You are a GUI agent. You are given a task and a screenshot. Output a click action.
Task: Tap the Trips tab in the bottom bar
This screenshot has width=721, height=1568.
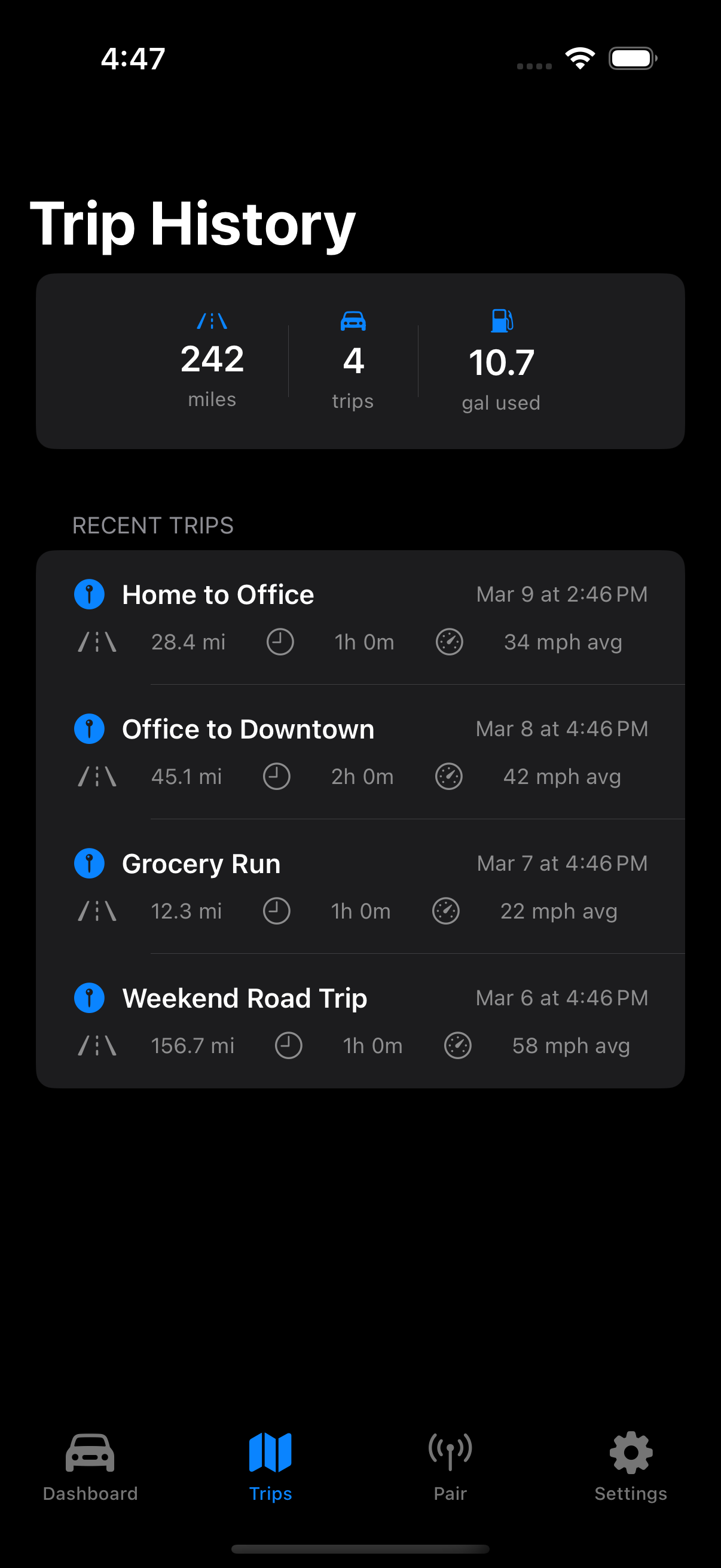(x=270, y=1473)
